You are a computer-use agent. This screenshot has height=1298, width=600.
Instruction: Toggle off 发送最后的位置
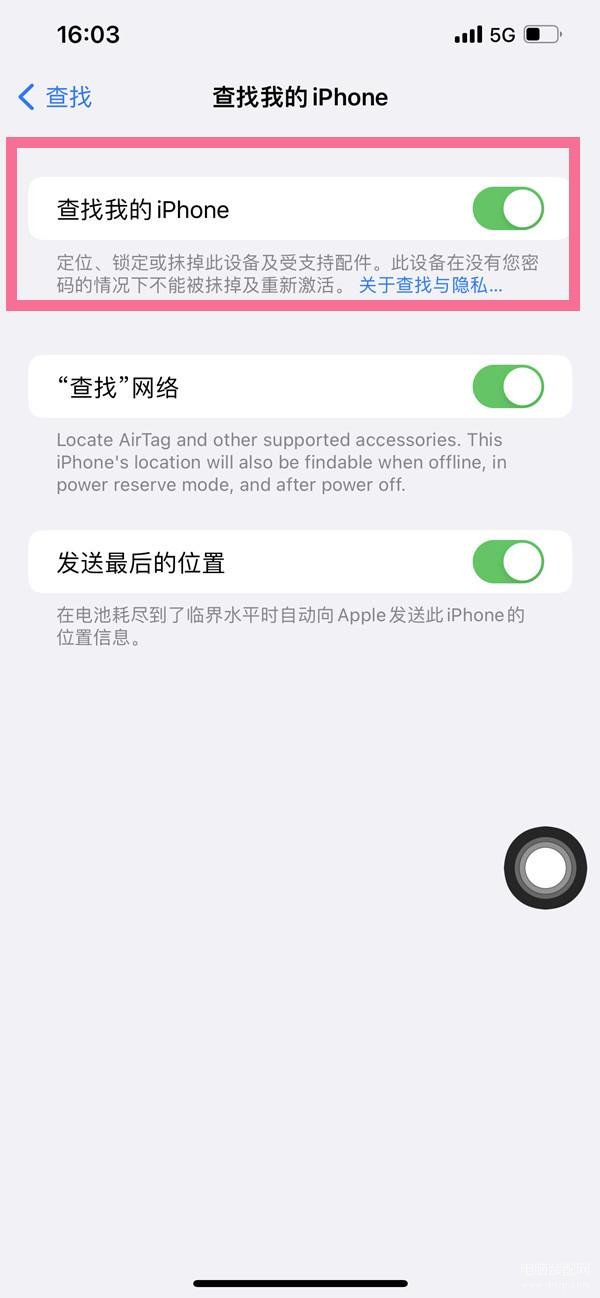click(x=508, y=562)
